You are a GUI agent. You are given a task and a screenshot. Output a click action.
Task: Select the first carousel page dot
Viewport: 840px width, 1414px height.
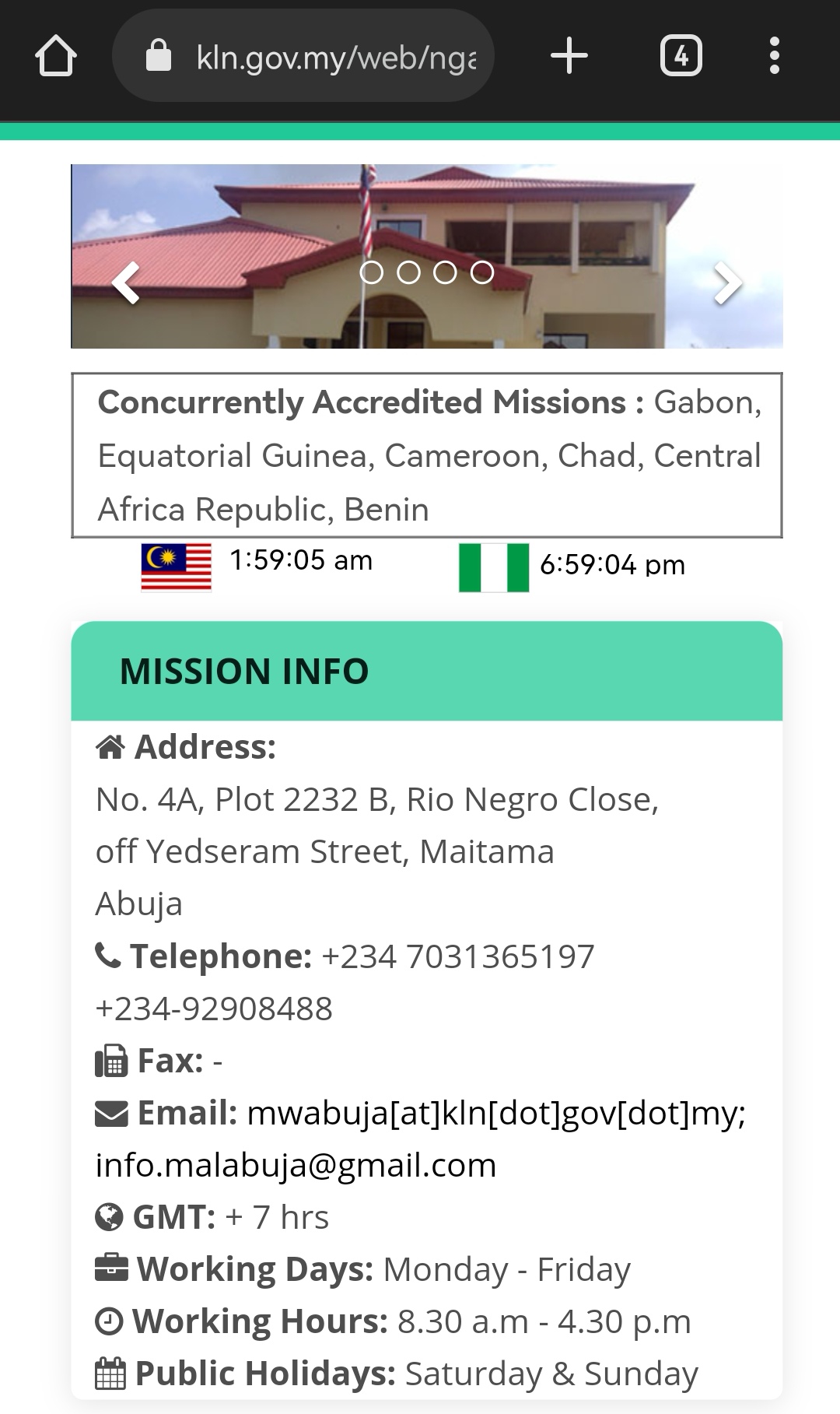pos(372,272)
